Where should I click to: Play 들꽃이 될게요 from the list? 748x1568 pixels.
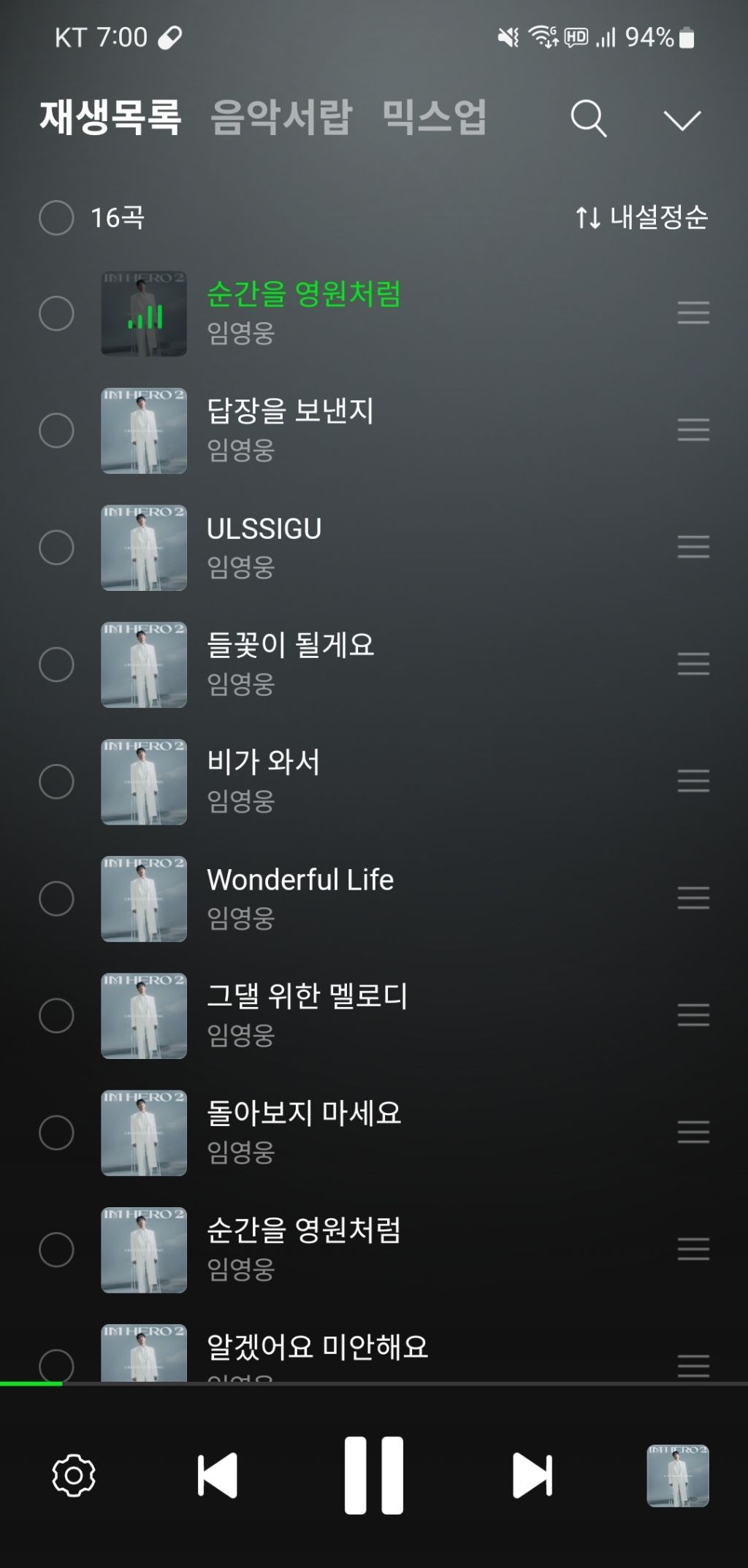pyautogui.click(x=291, y=662)
